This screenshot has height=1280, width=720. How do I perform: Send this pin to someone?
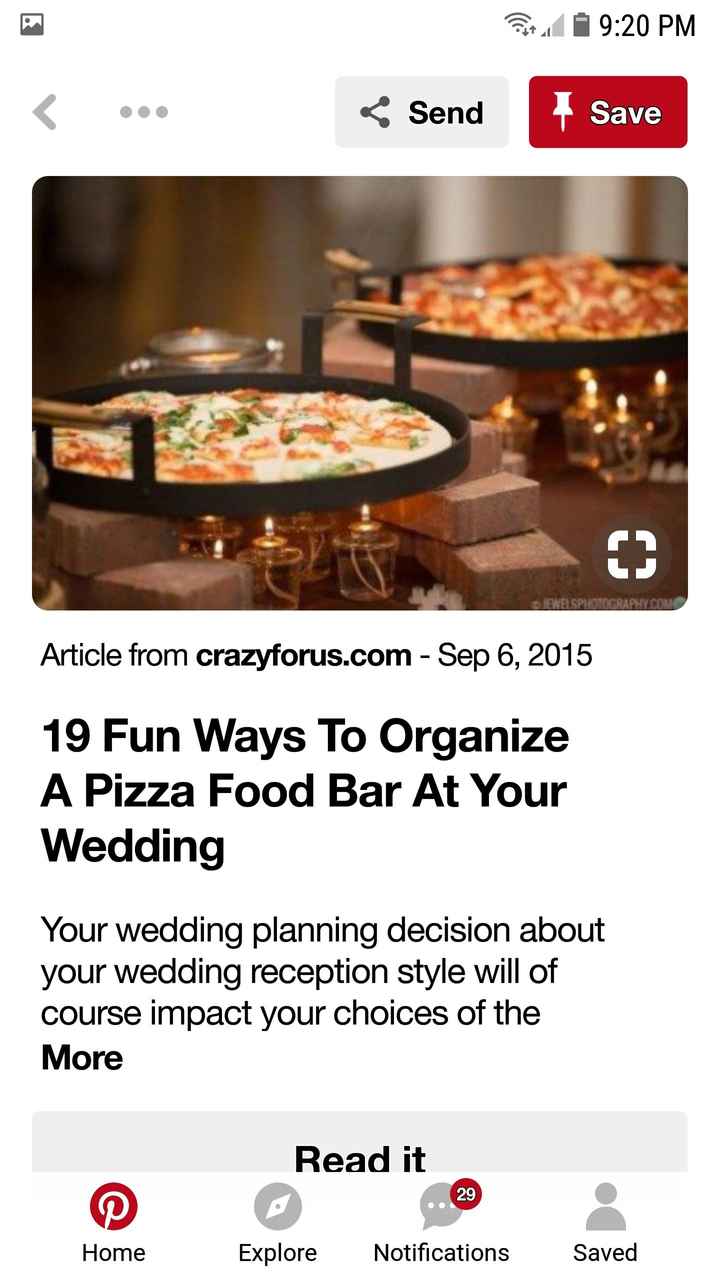click(x=421, y=112)
